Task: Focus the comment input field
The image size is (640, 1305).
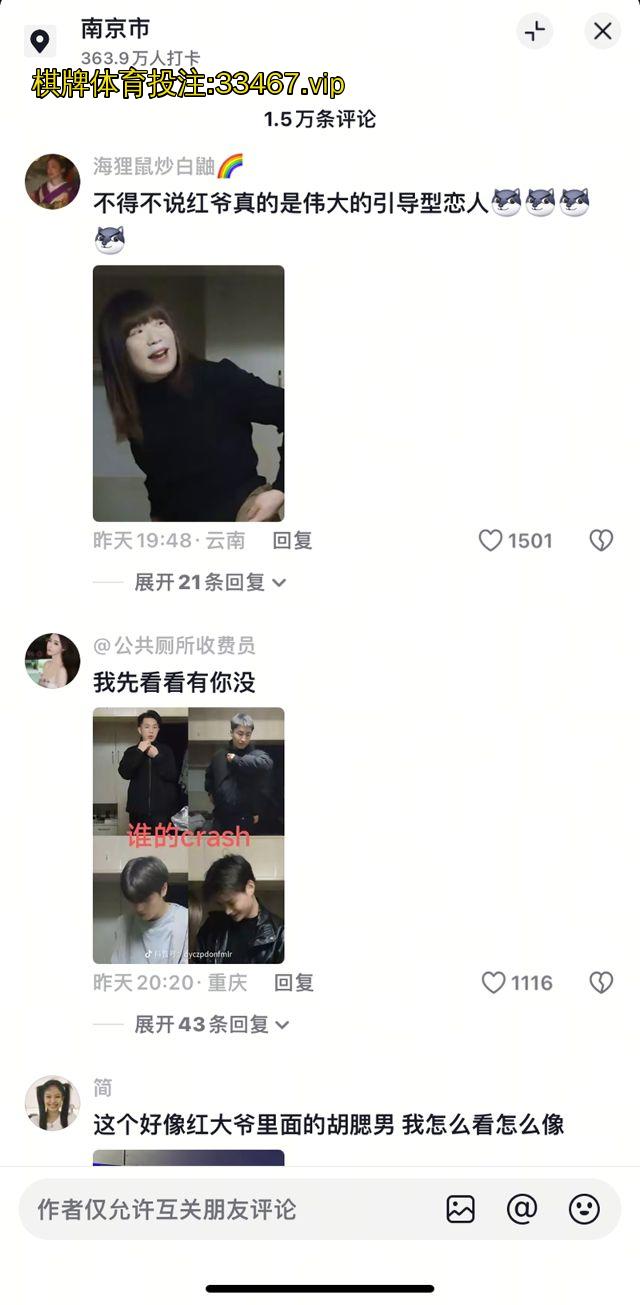Action: tap(220, 1209)
